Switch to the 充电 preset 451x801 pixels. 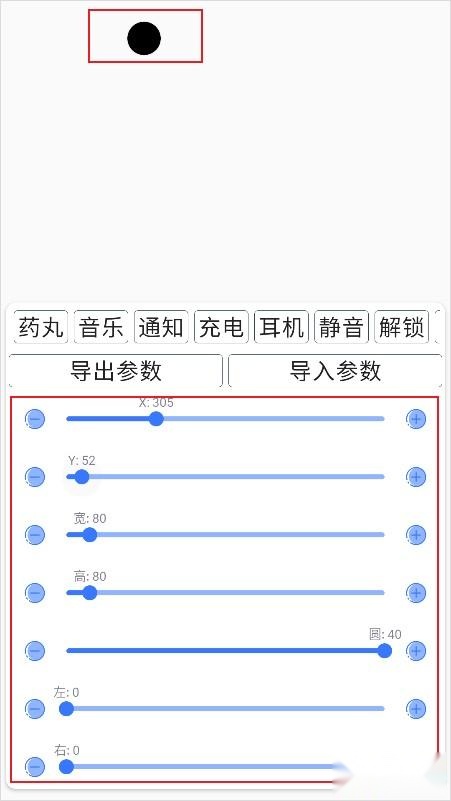point(221,327)
